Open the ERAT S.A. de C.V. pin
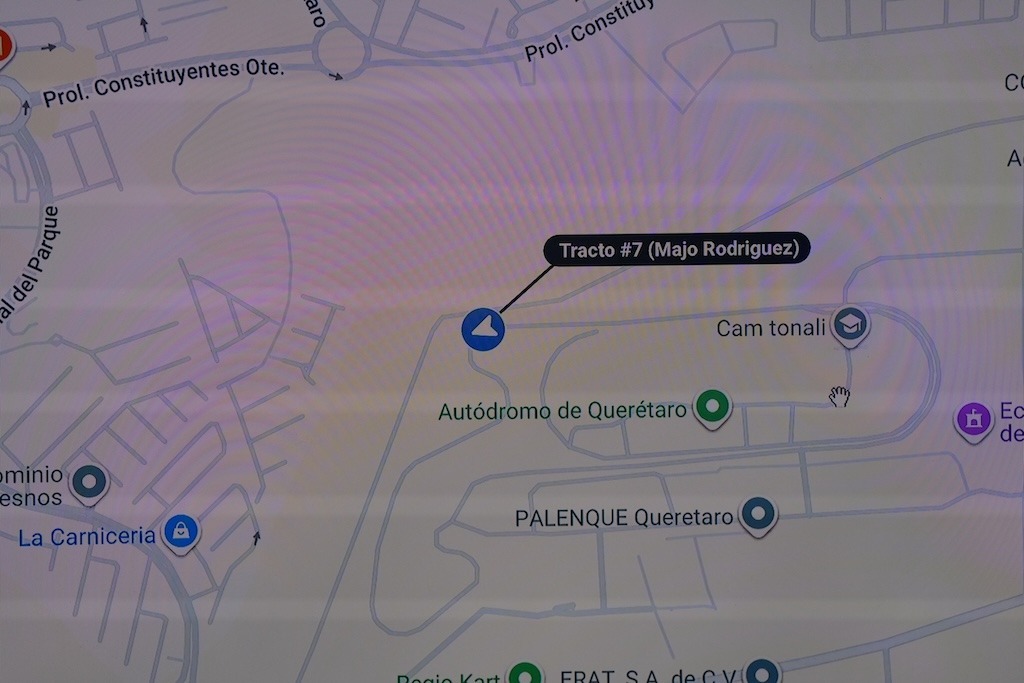 point(762,673)
